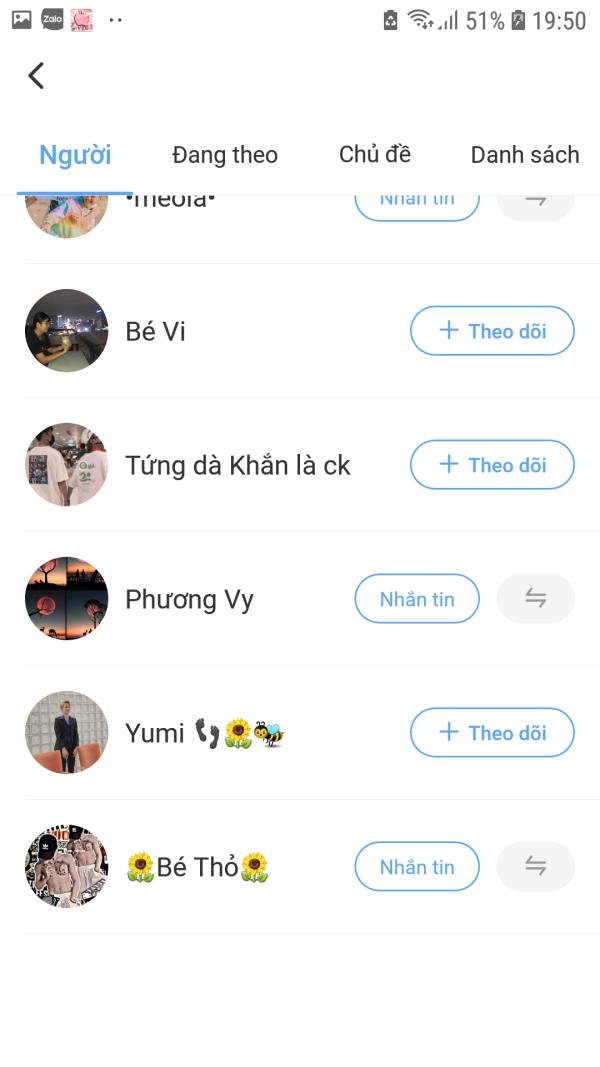The width and height of the screenshot is (600, 1067).
Task: View the profile of Tứng dà Khẳn là ck
Action: point(237,465)
